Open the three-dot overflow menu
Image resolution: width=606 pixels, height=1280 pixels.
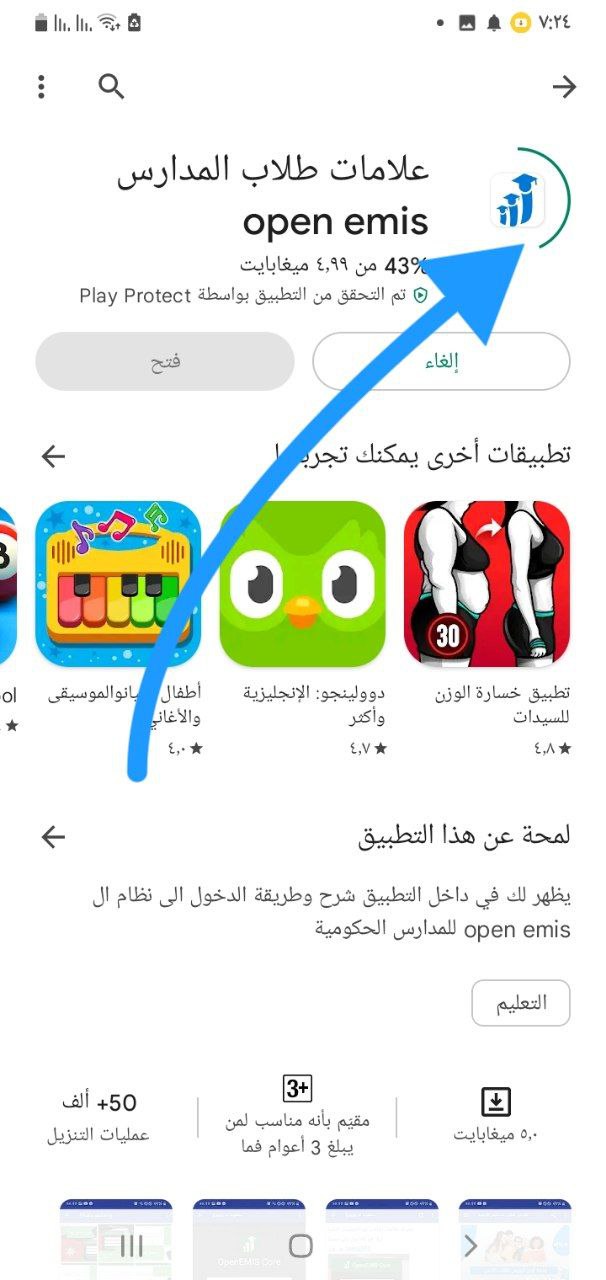tap(41, 87)
